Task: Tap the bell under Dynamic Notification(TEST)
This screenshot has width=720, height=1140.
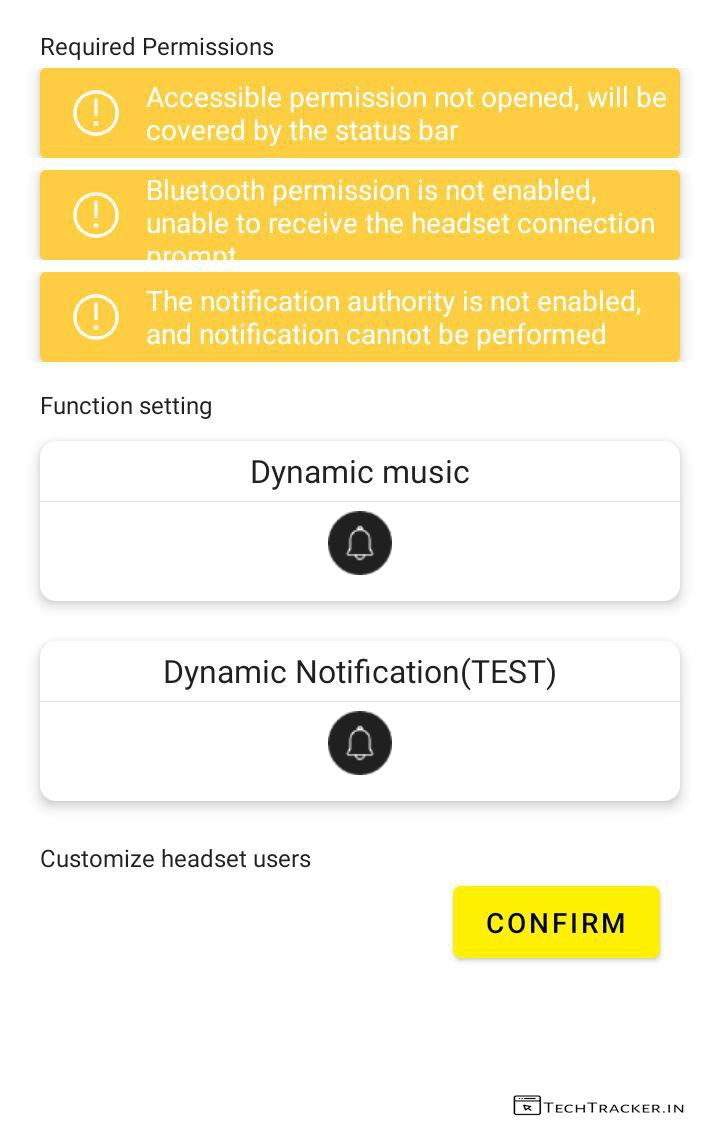Action: click(x=360, y=743)
